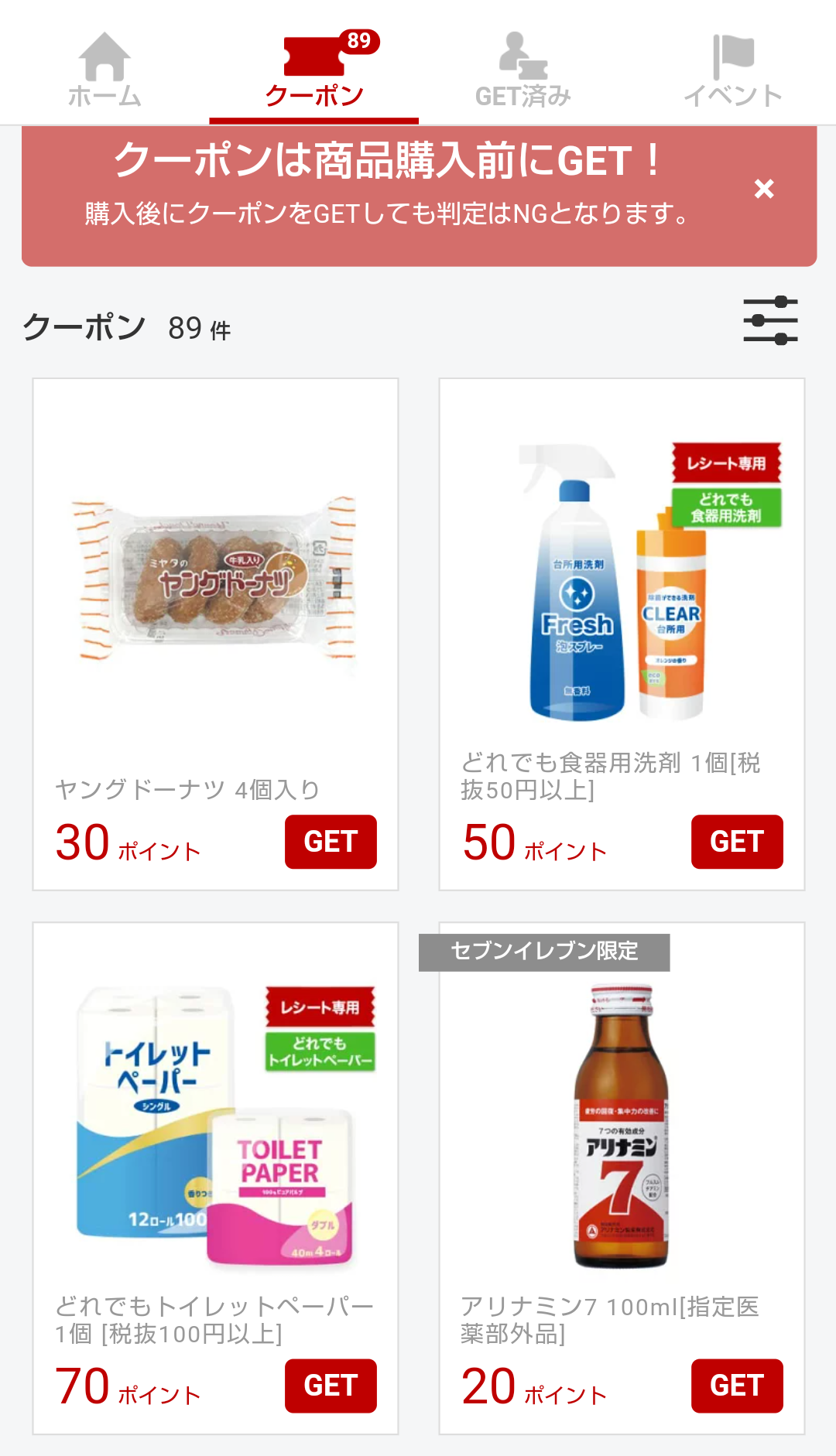Viewport: 836px width, 1456px height.
Task: Claim the トイレットペーパー 70 point coupon
Action: click(331, 1386)
